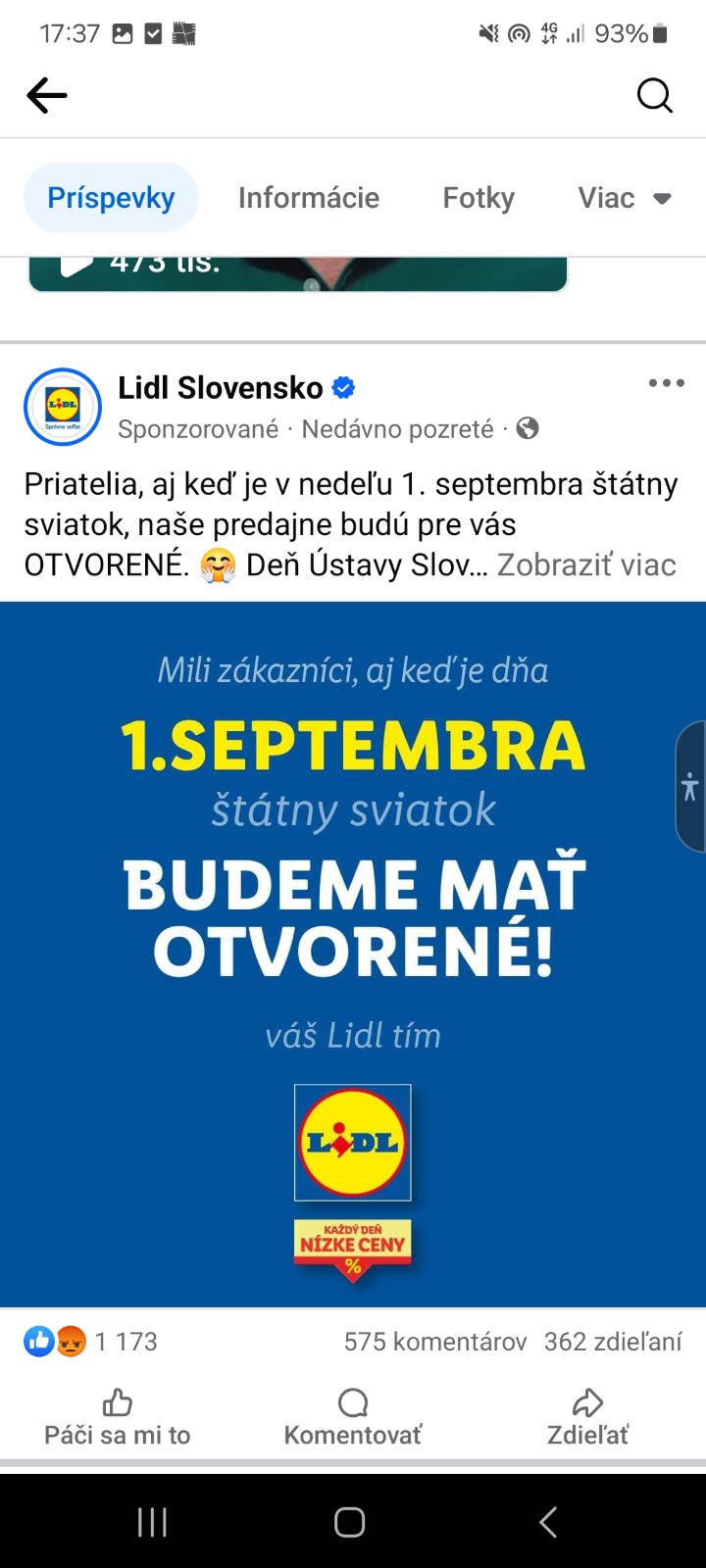The width and height of the screenshot is (706, 1568).
Task: Open the search magnifier icon
Action: 654,96
